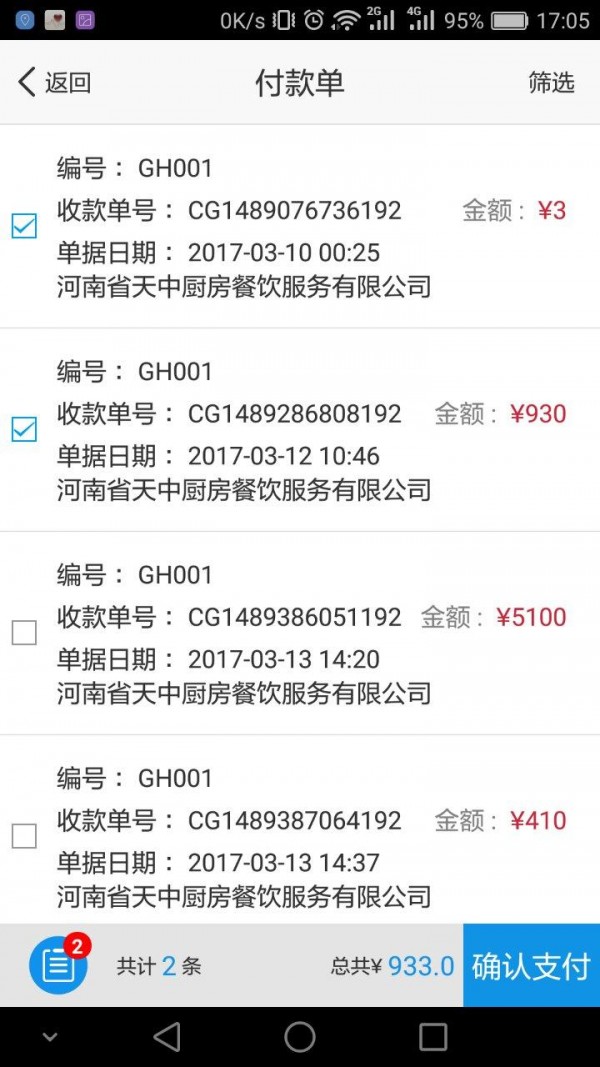Tap the system home button
The width and height of the screenshot is (600, 1067).
[x=300, y=1037]
